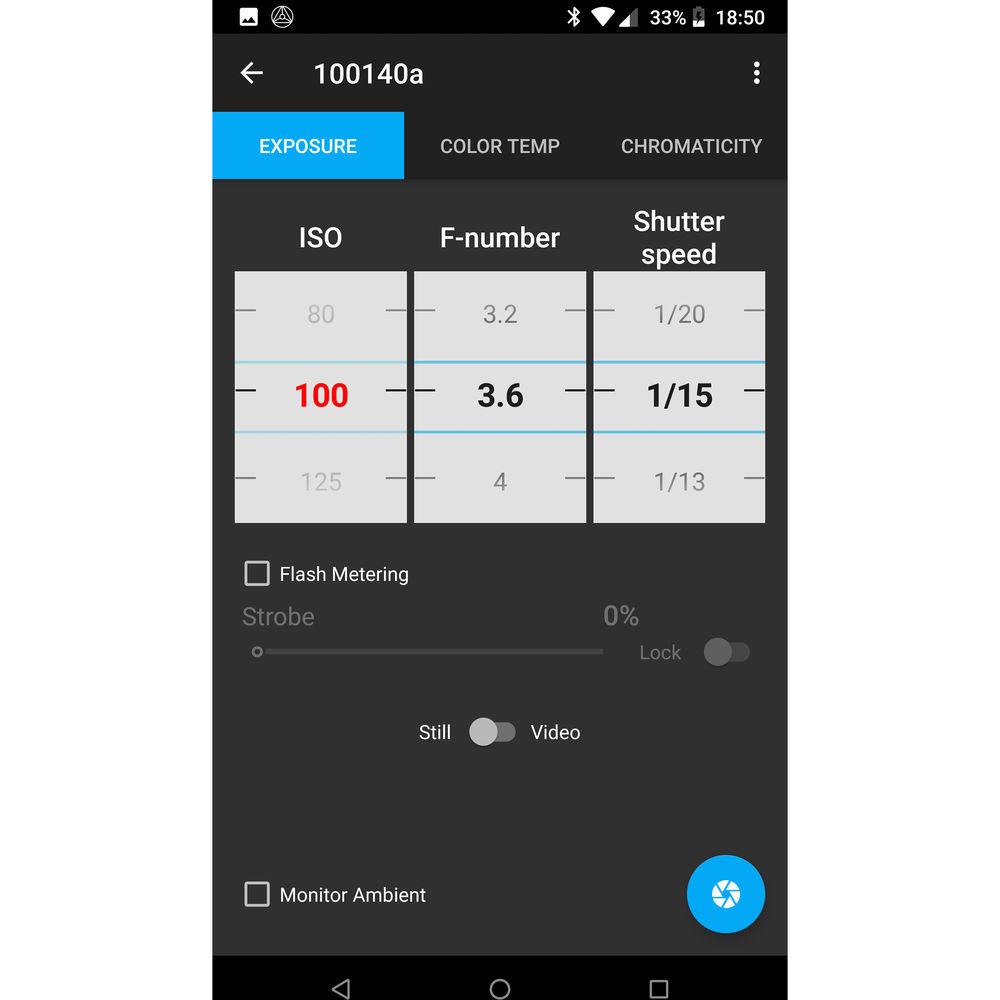1000x1000 pixels.
Task: Enable the Flash Metering checkbox
Action: pyautogui.click(x=257, y=573)
